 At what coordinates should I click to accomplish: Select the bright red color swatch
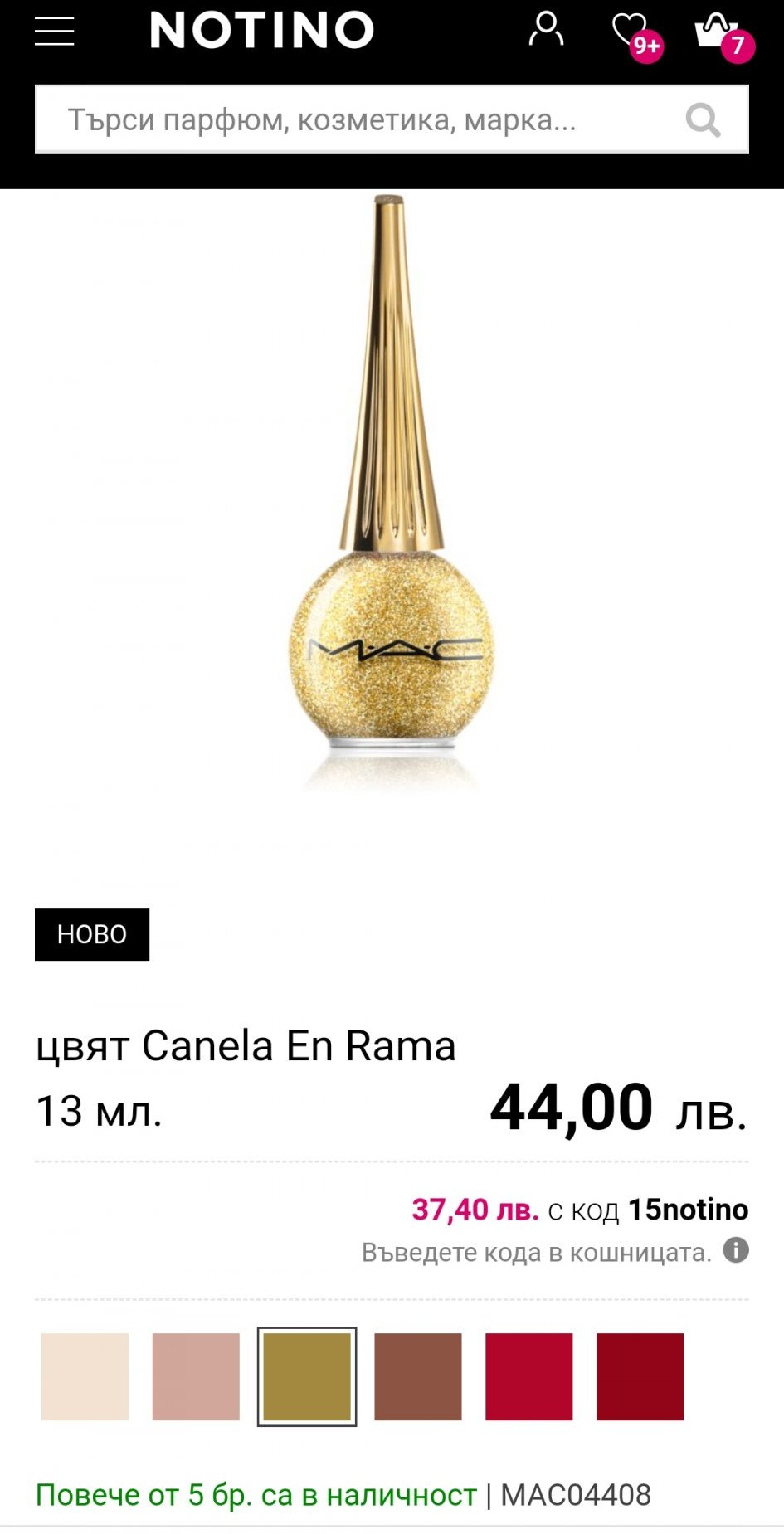528,1376
